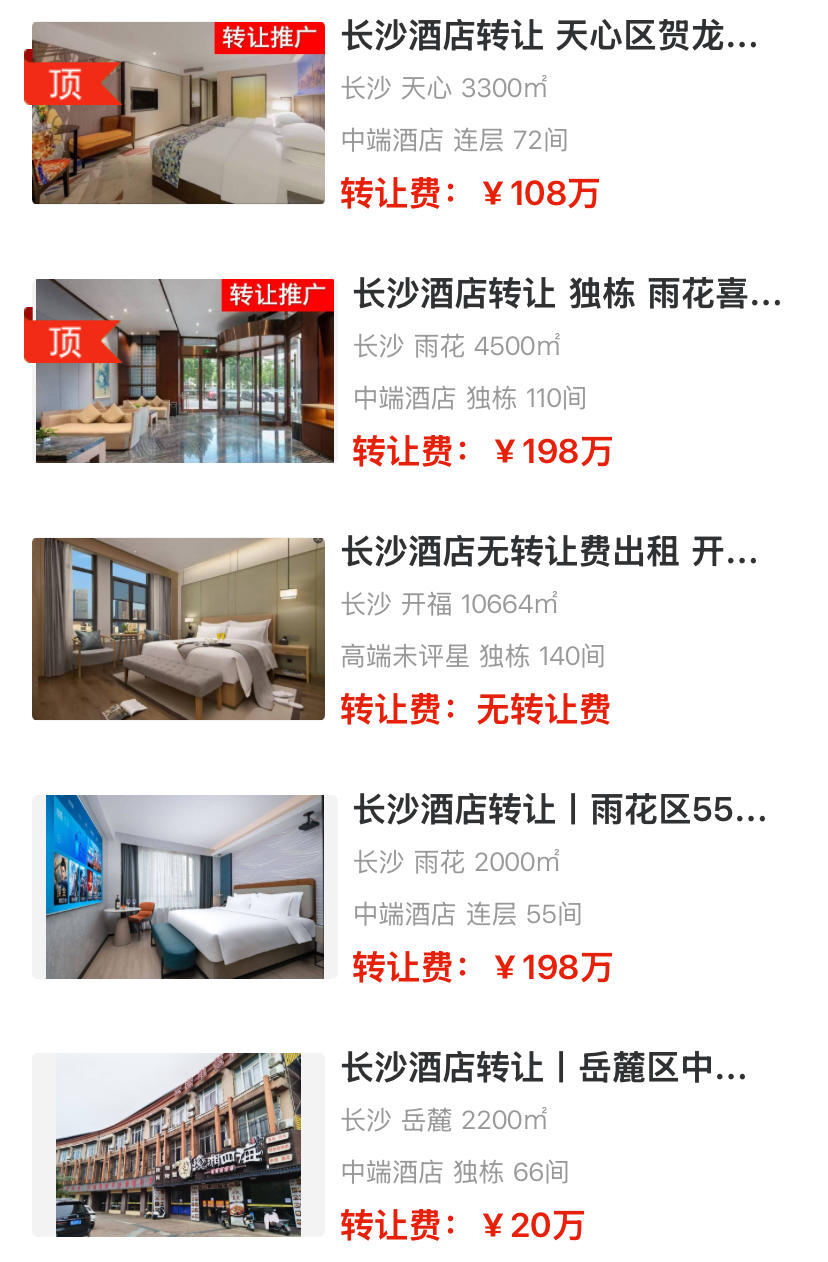
Task: Open the 天心区贺龙 hotel transfer listing
Action: pyautogui.click(x=549, y=38)
